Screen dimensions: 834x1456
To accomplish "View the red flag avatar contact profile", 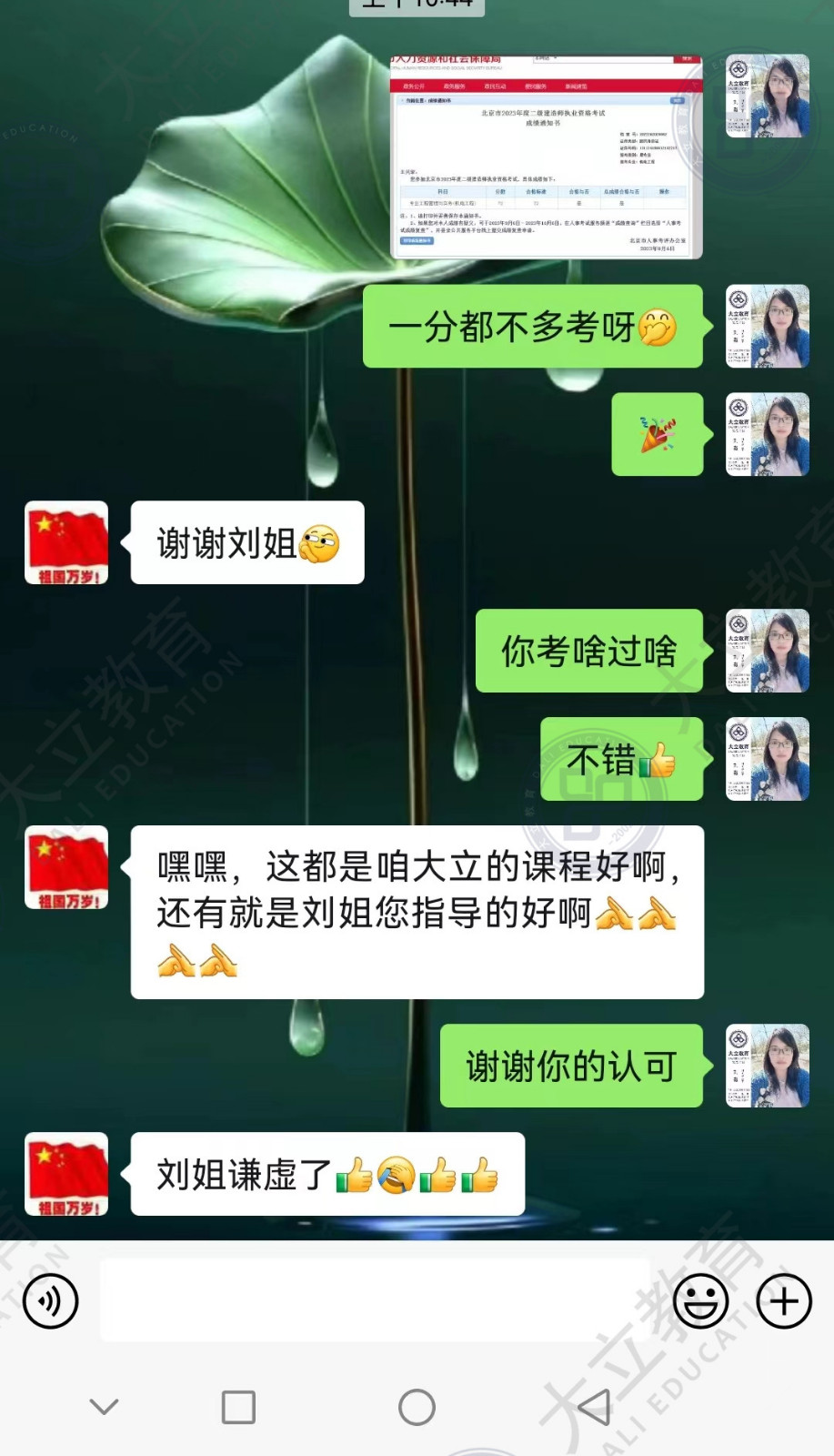I will point(66,542).
